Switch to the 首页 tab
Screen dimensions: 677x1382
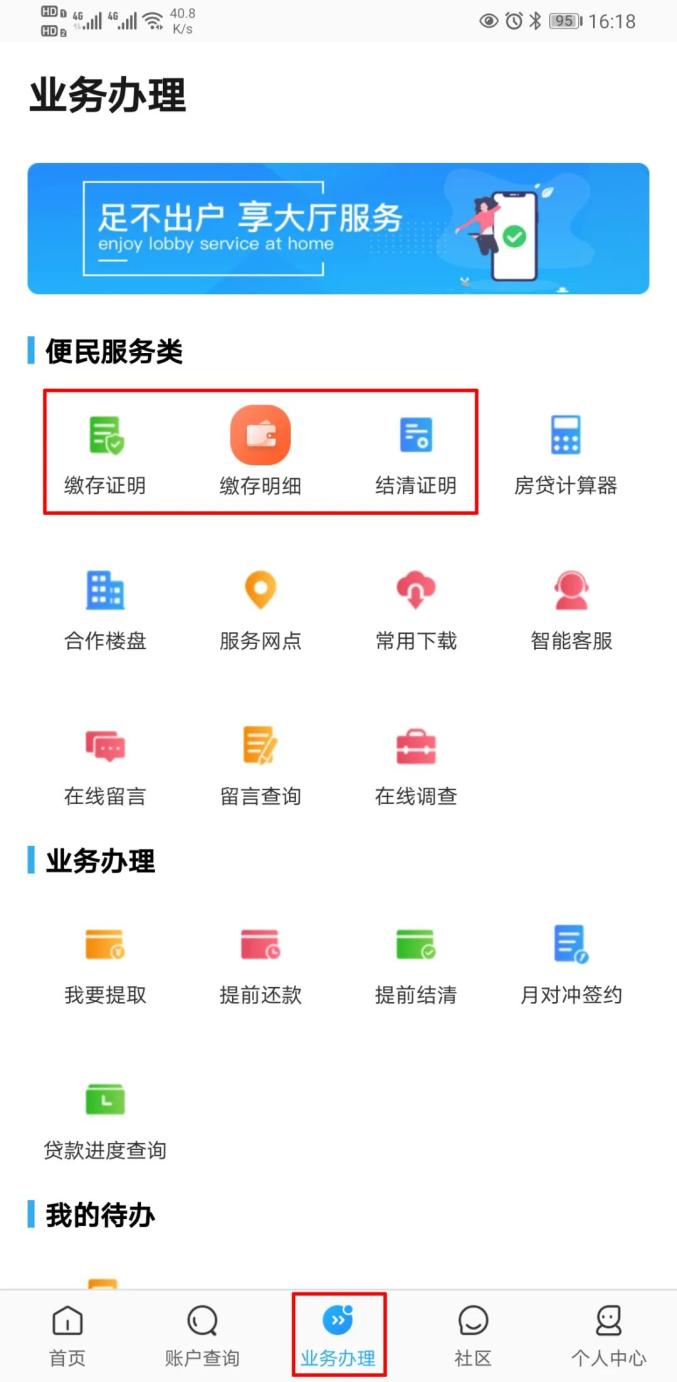coord(67,1335)
